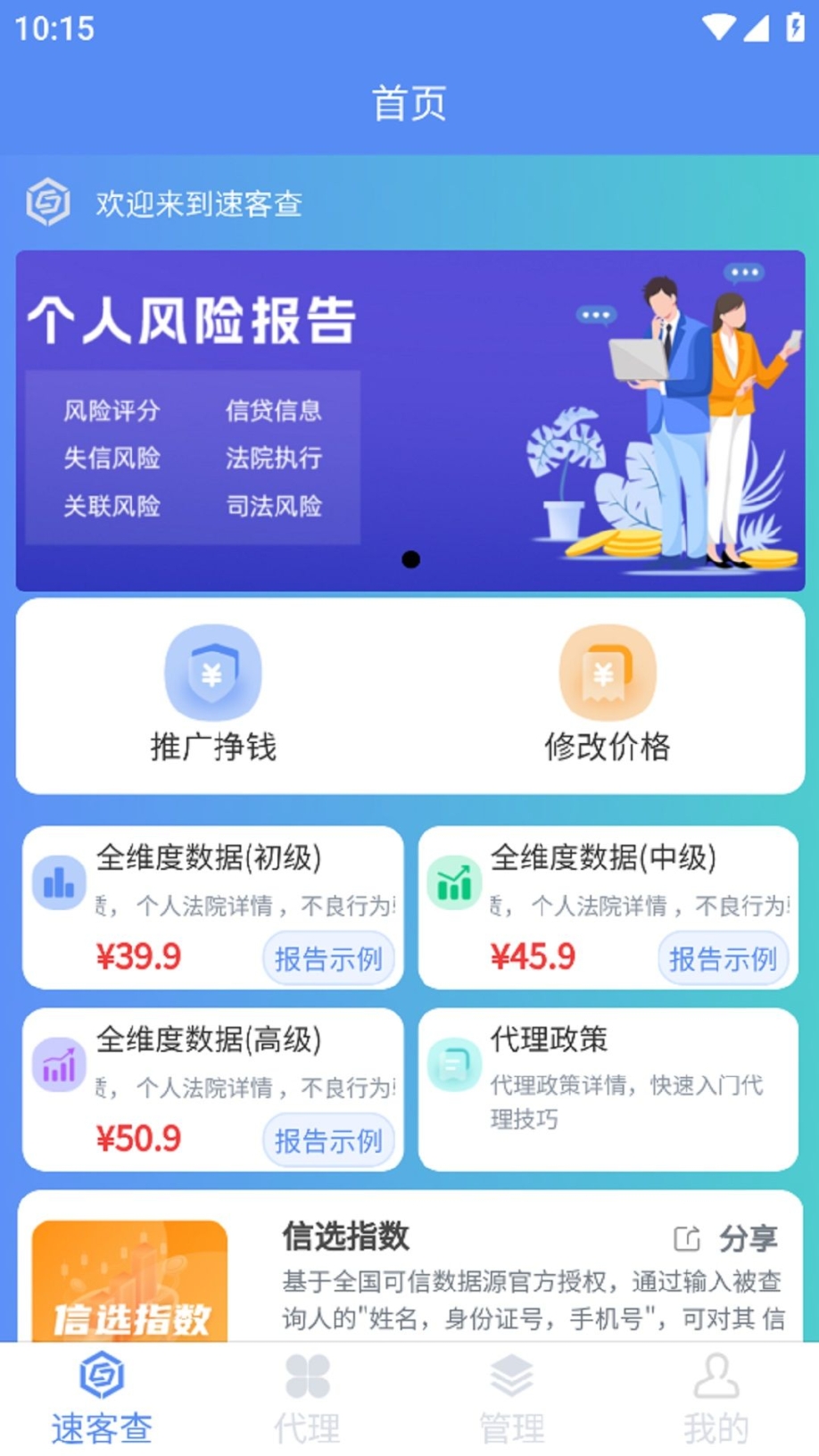Open 代理政策 card
819x1456 pixels.
click(x=608, y=1088)
